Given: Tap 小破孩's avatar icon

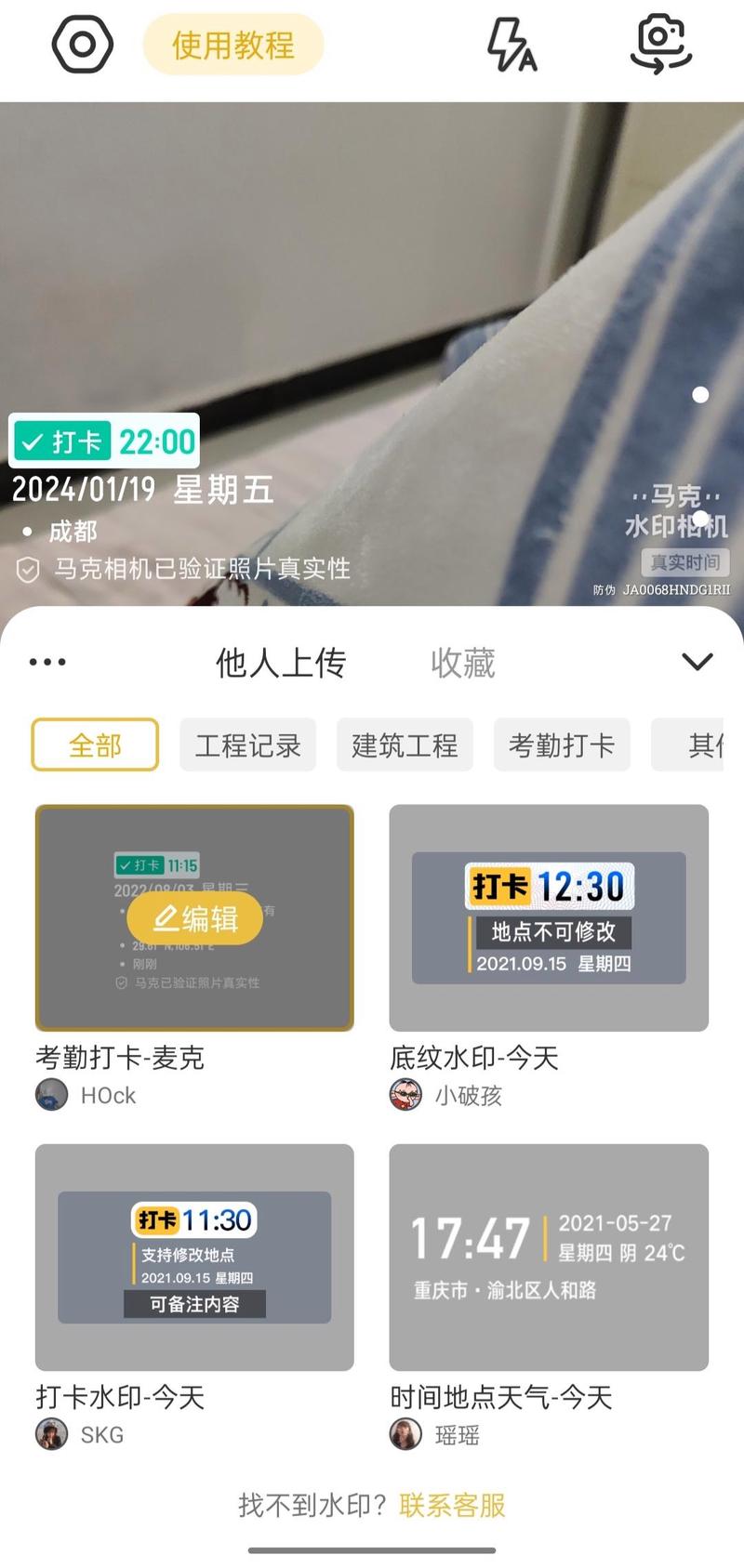Looking at the screenshot, I should tap(405, 1094).
